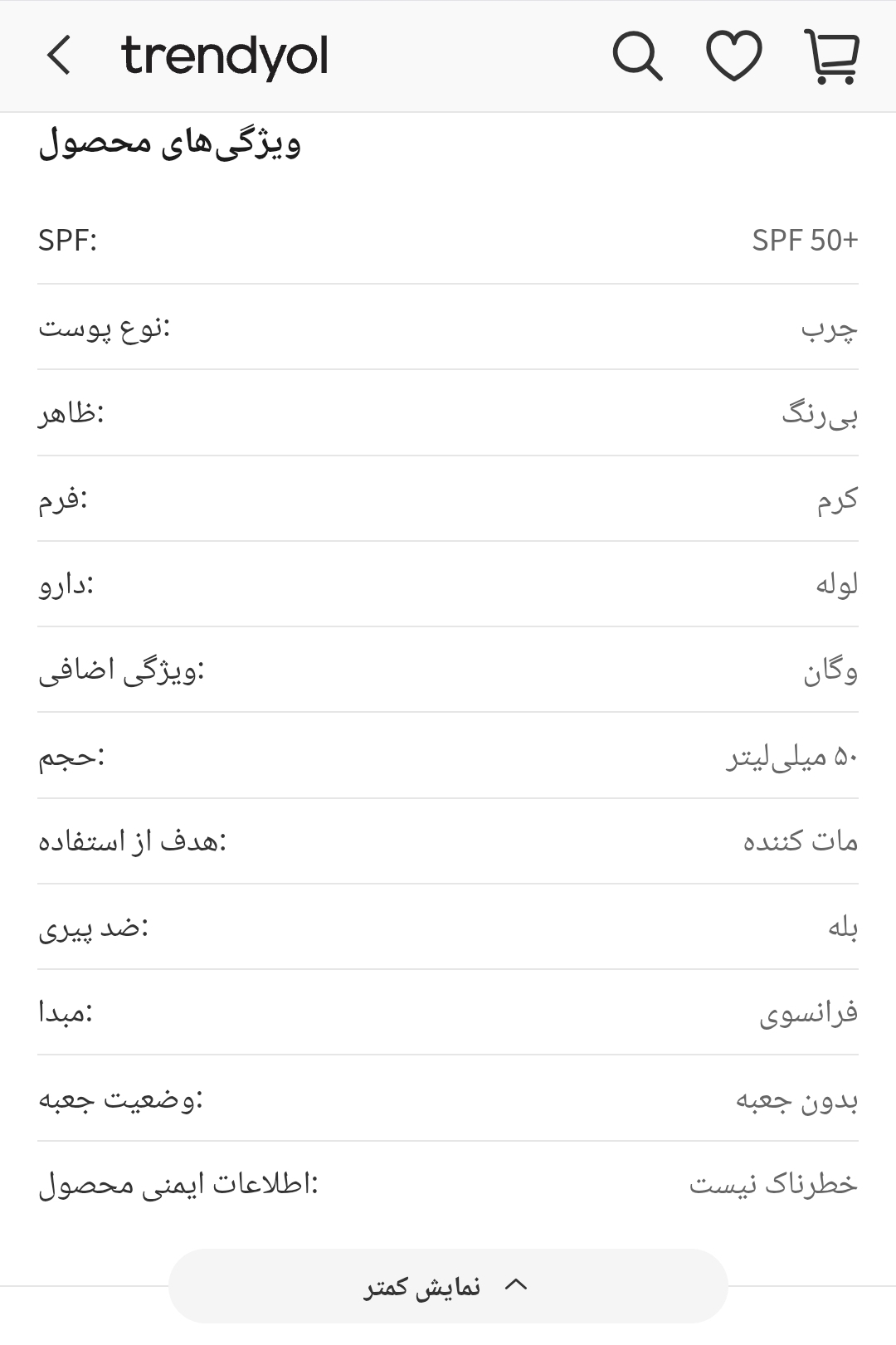Screen dimensions: 896x1345
Task: Open the shopping cart
Action: (x=832, y=56)
